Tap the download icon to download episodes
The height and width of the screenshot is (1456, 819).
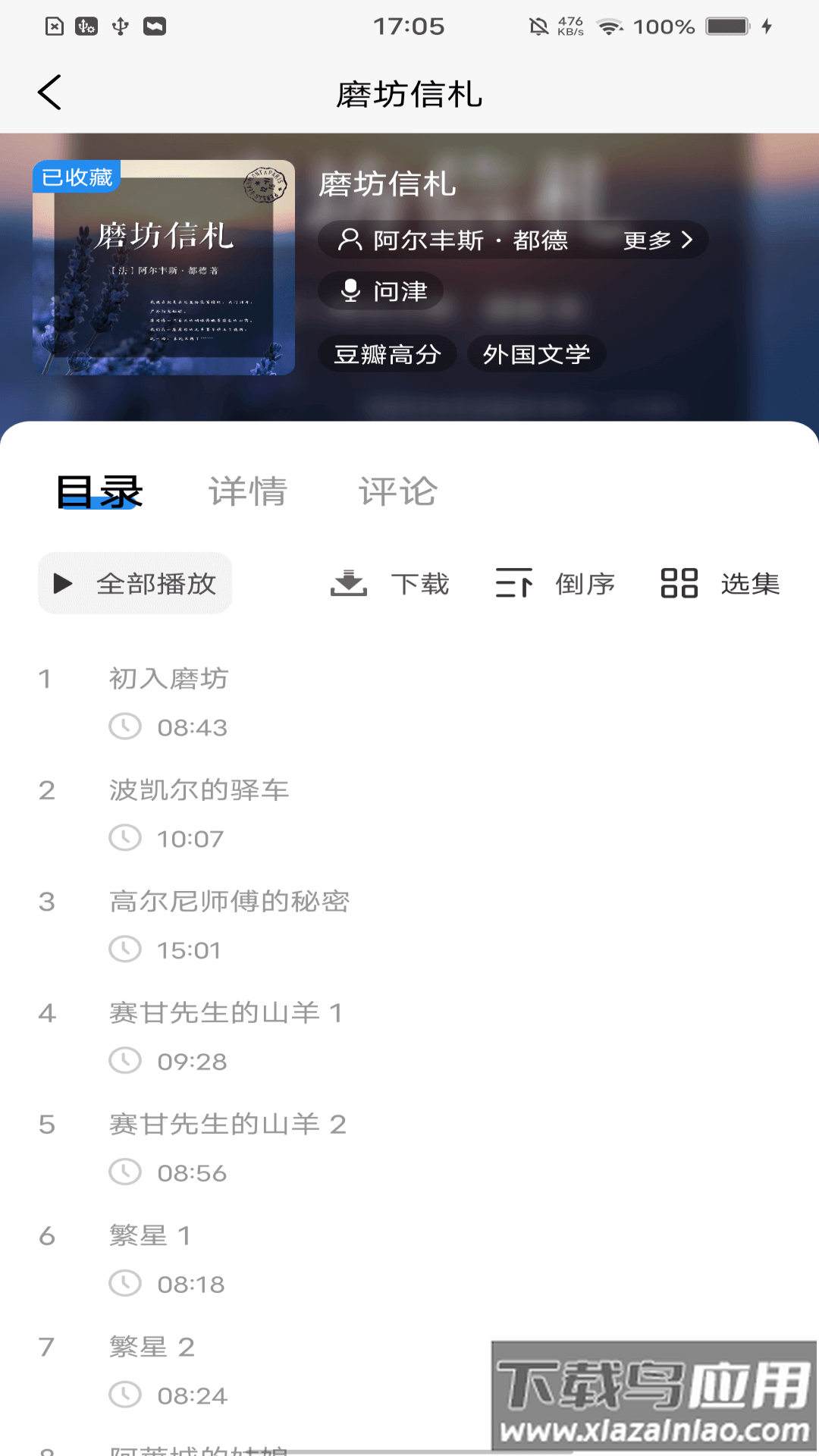coord(350,583)
